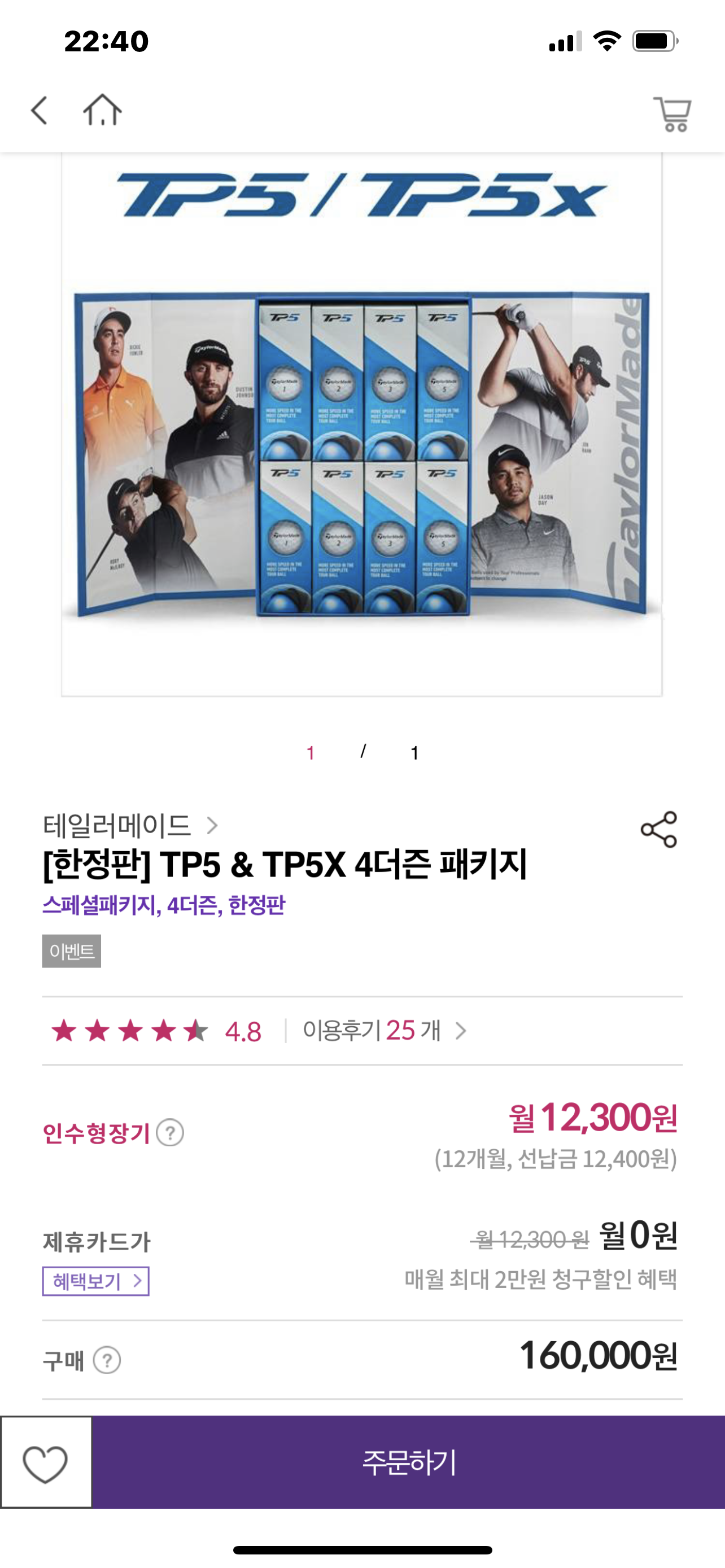View the 25 이용후기 reviews

(x=383, y=1031)
